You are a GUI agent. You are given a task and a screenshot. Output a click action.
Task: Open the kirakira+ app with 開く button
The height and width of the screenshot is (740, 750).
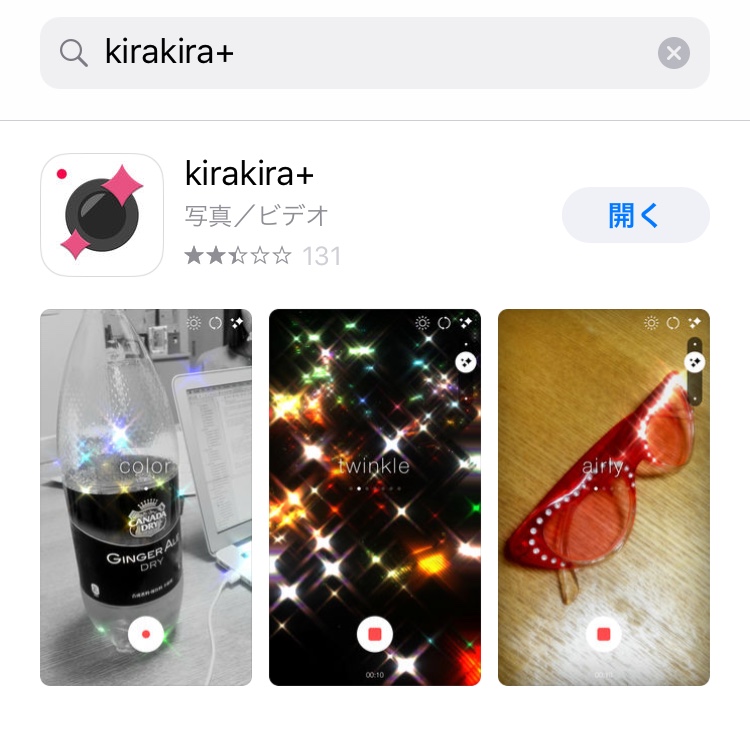tap(635, 215)
